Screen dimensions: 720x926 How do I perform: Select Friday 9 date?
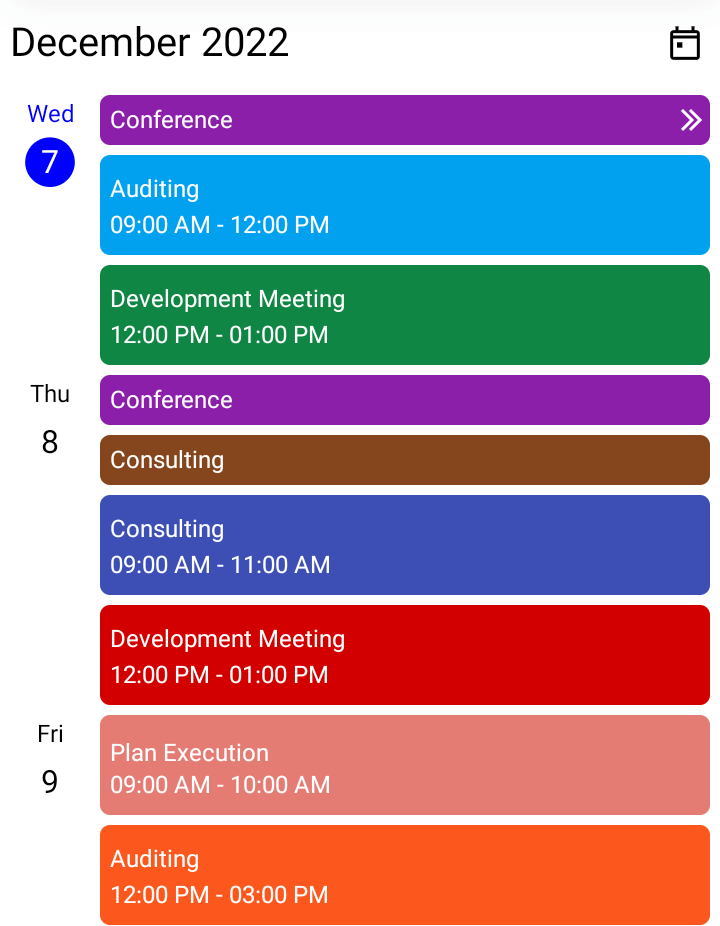(50, 781)
